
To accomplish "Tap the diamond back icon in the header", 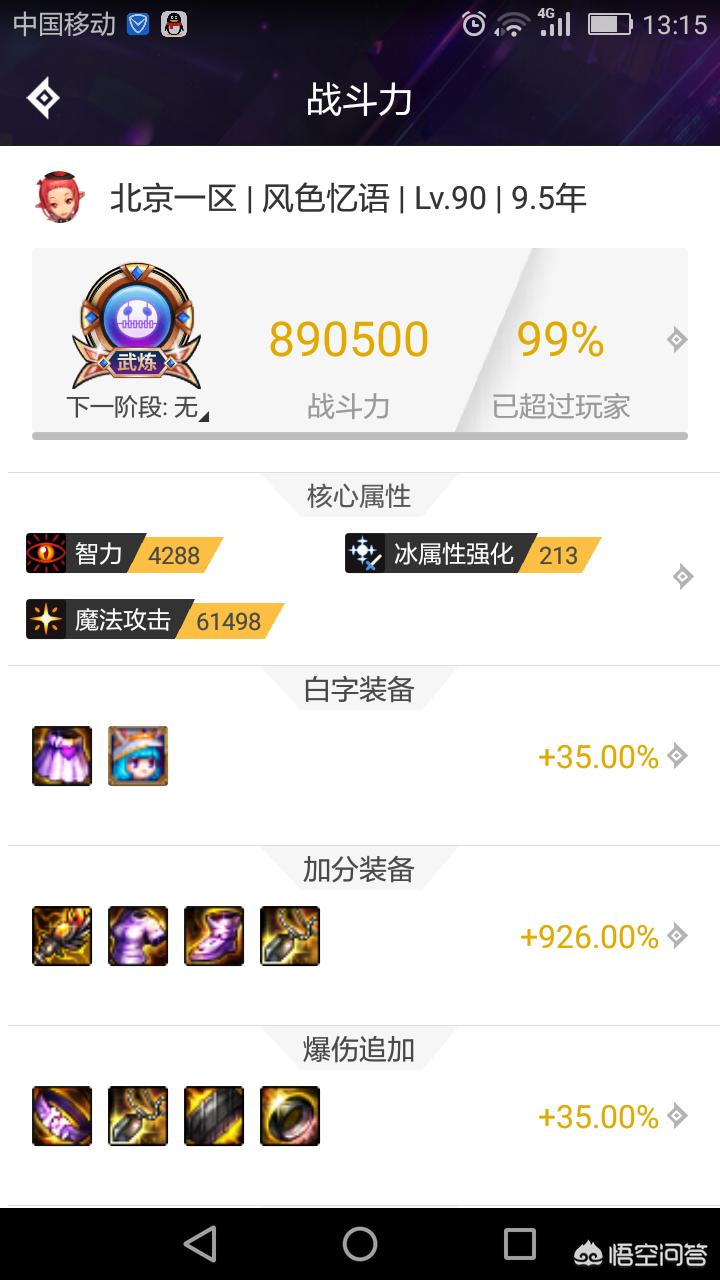I will [43, 99].
